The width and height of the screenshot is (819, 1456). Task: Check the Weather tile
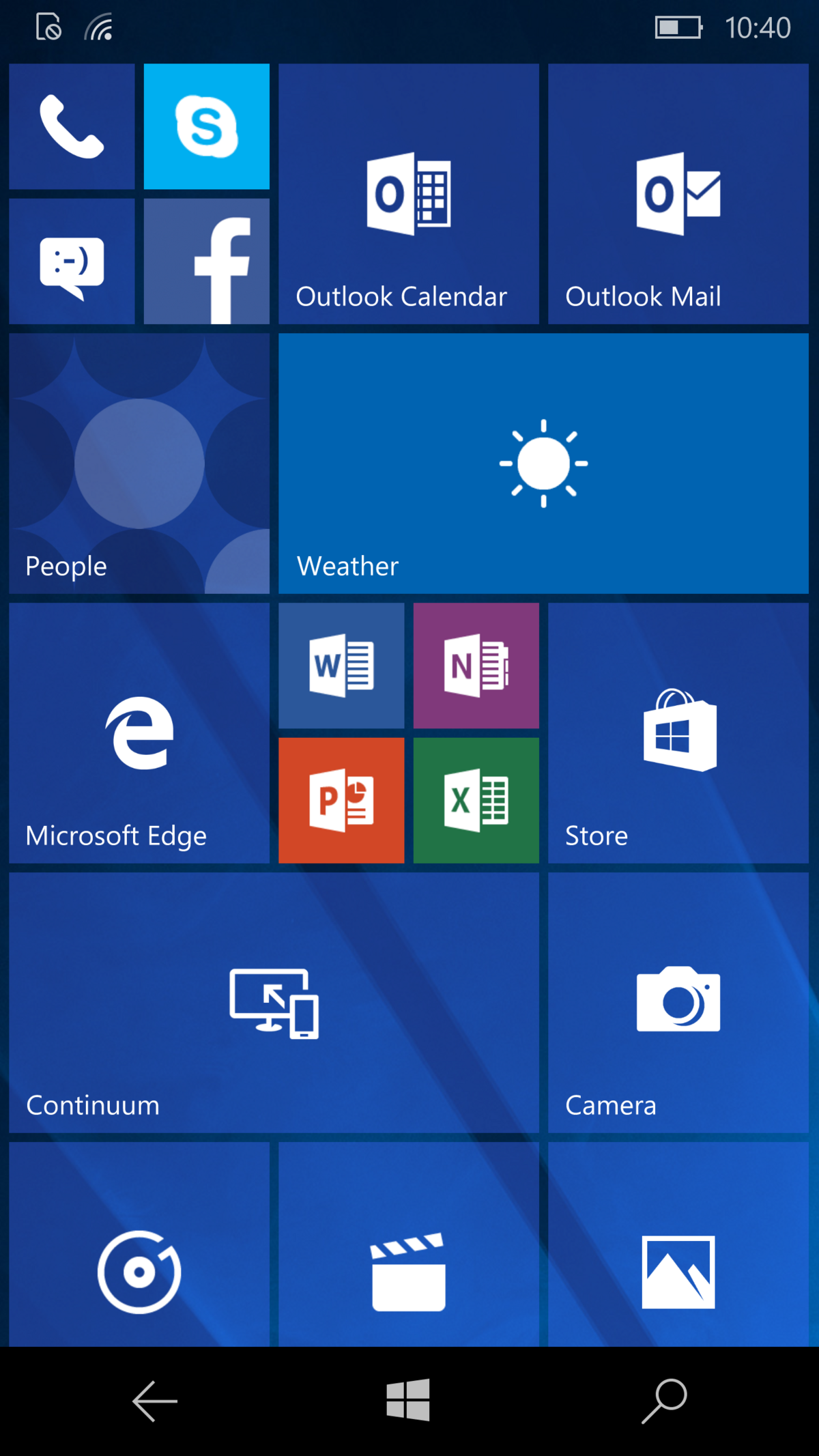coord(543,463)
